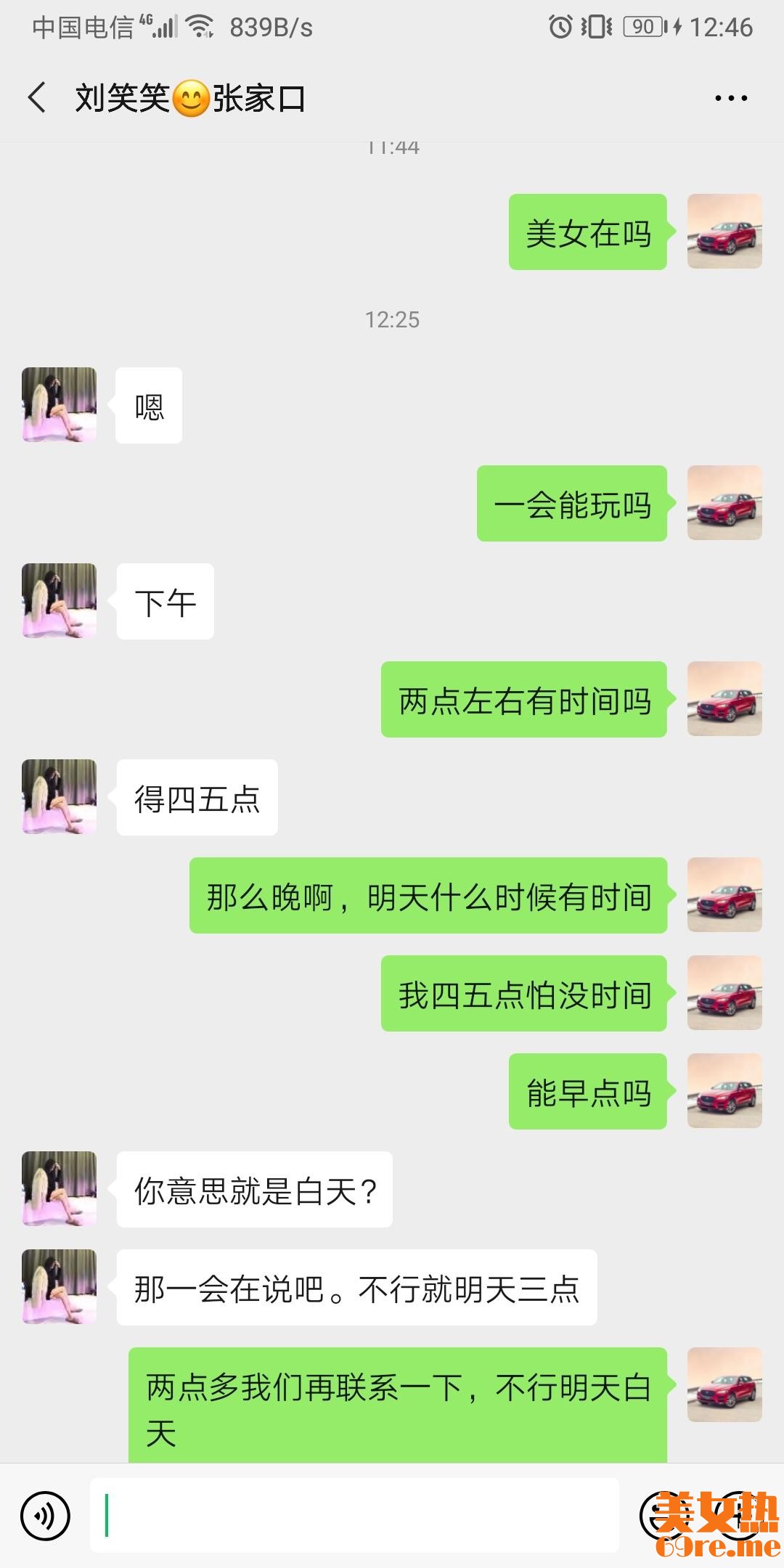Focus the message text field
This screenshot has height=1568, width=784.
[354, 1515]
